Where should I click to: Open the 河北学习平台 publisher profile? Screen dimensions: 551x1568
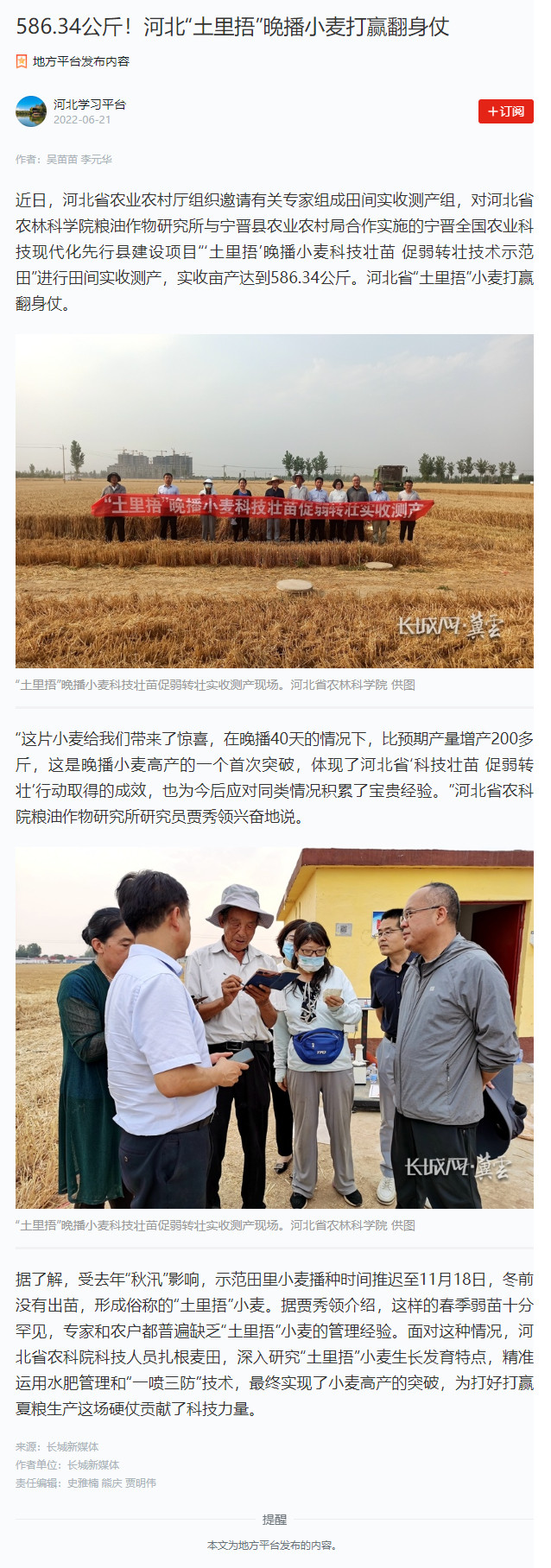[89, 104]
